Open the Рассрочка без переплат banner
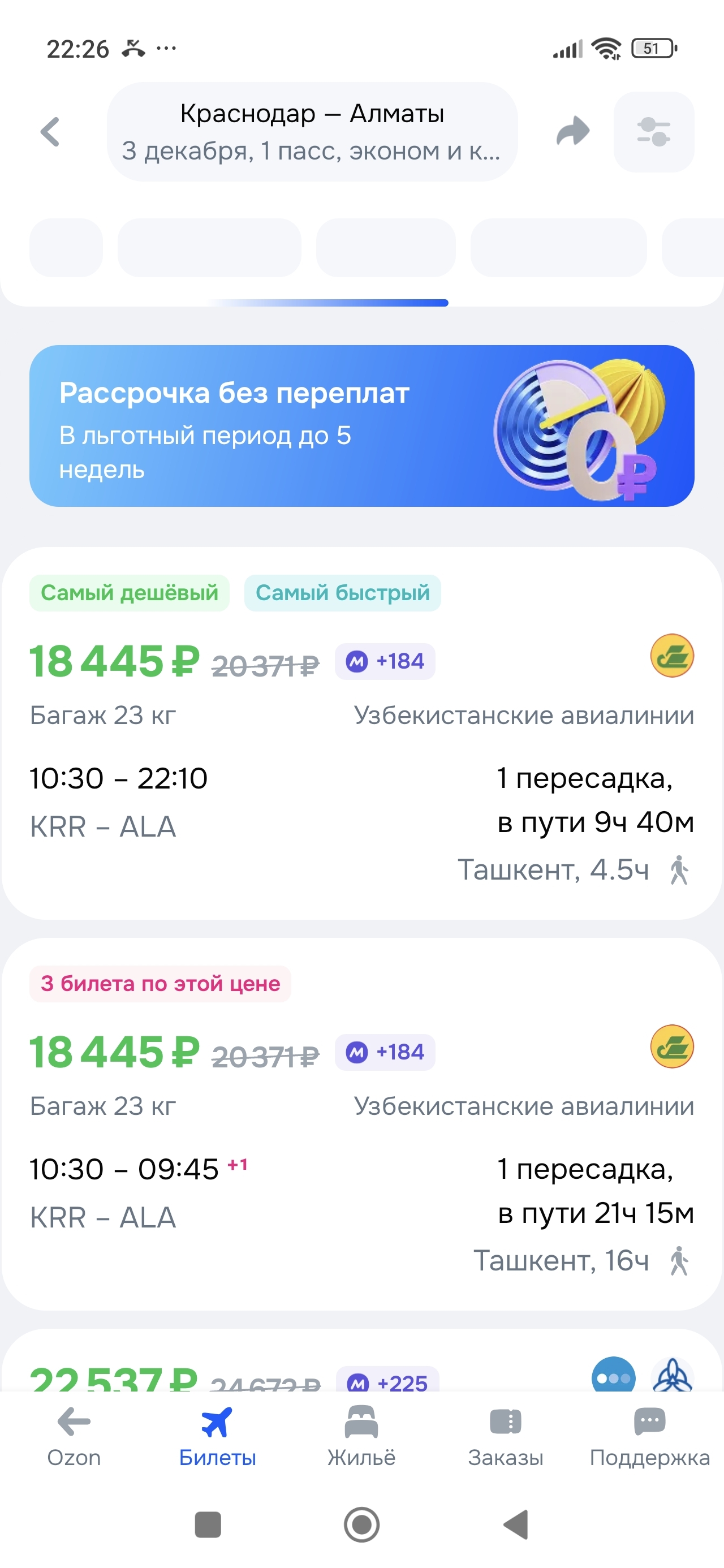 click(x=361, y=425)
